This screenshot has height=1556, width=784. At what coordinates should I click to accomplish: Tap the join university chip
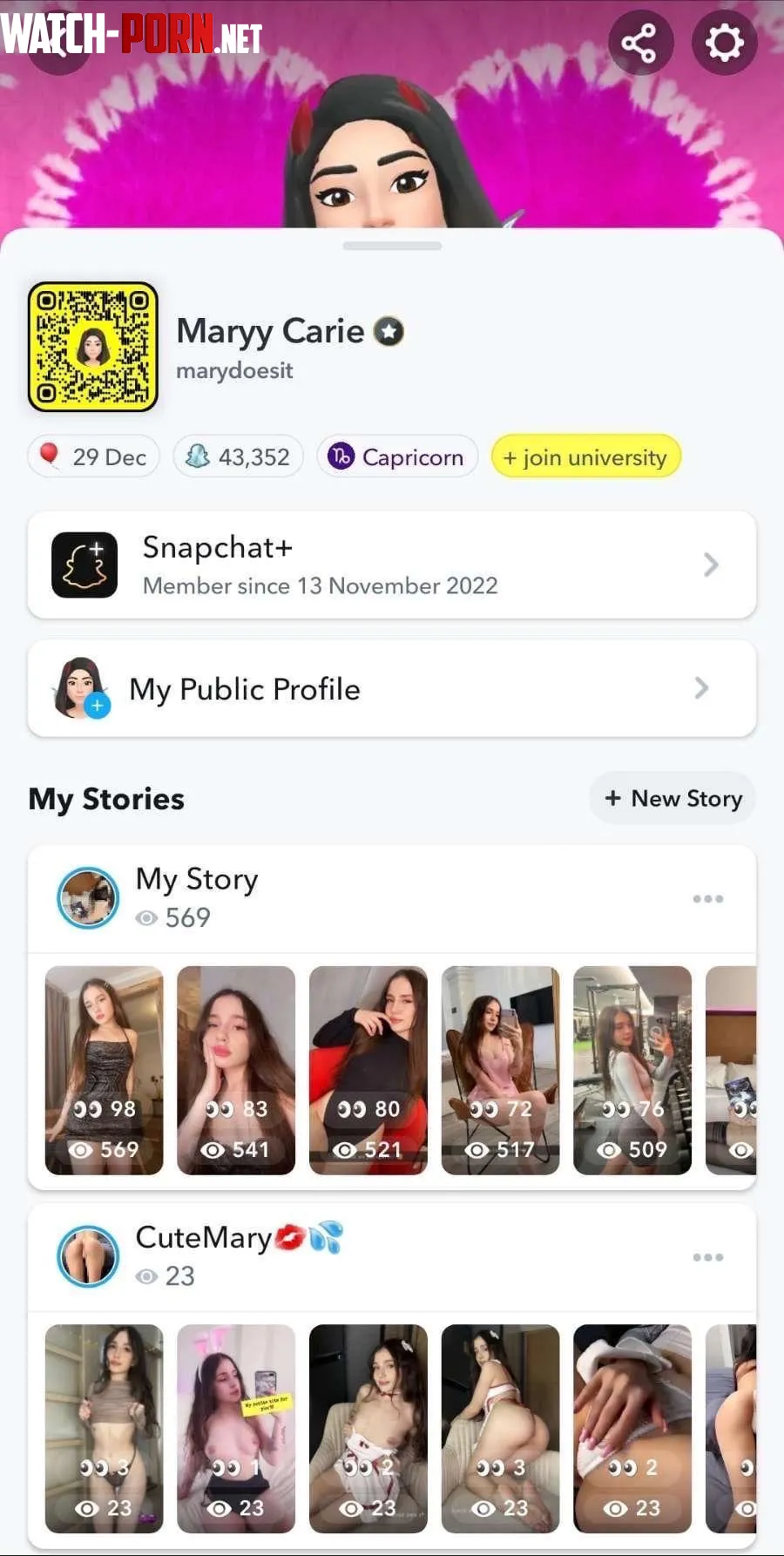coord(585,457)
